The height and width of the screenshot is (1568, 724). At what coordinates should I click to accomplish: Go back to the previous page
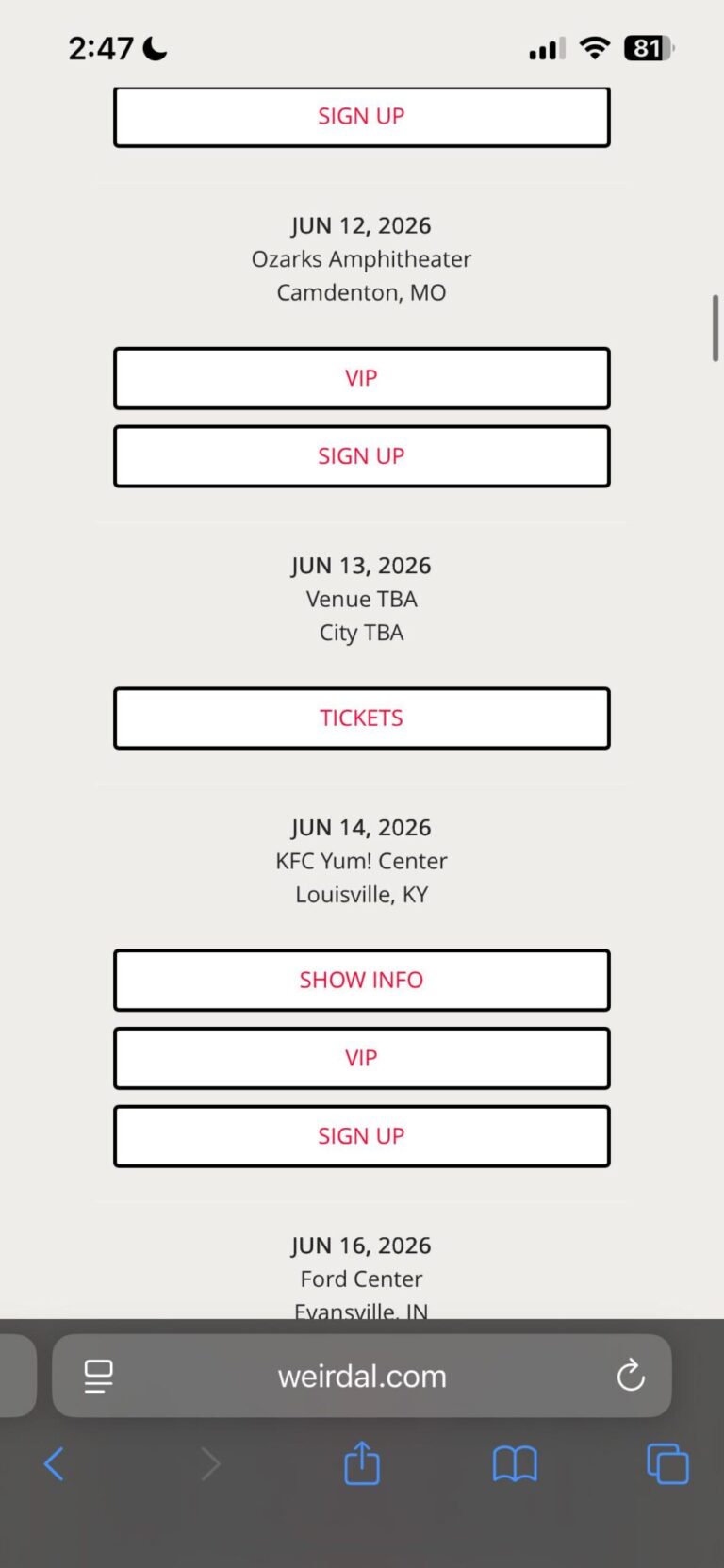pos(55,1464)
